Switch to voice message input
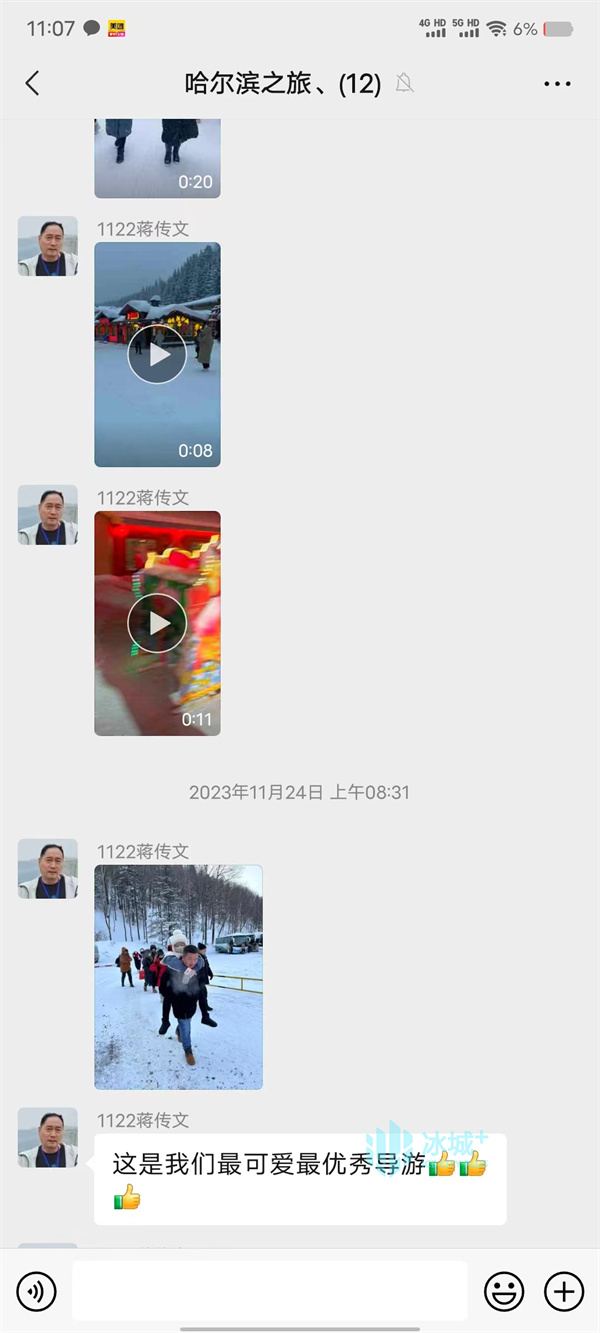This screenshot has height=1333, width=600. [x=37, y=1292]
